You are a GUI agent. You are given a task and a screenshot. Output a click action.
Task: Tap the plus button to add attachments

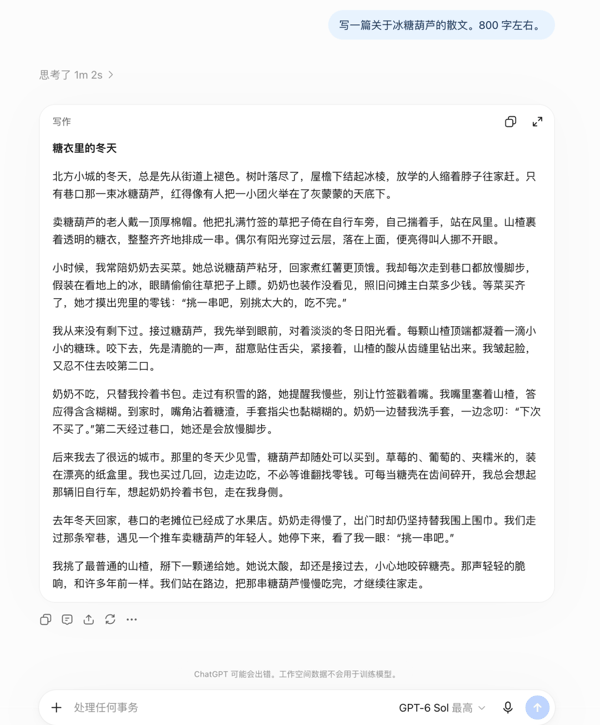click(56, 707)
